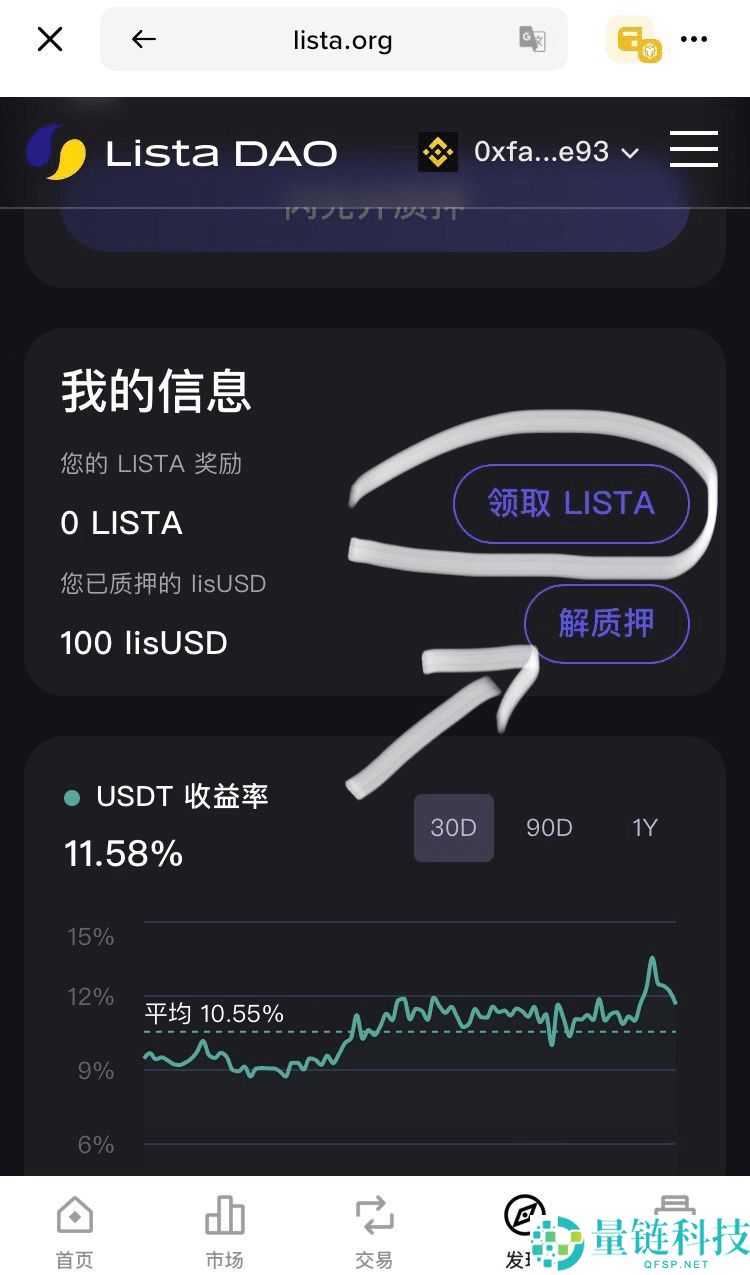Image resolution: width=750 pixels, height=1275 pixels.
Task: Switch chart period to 1Y
Action: tap(644, 827)
